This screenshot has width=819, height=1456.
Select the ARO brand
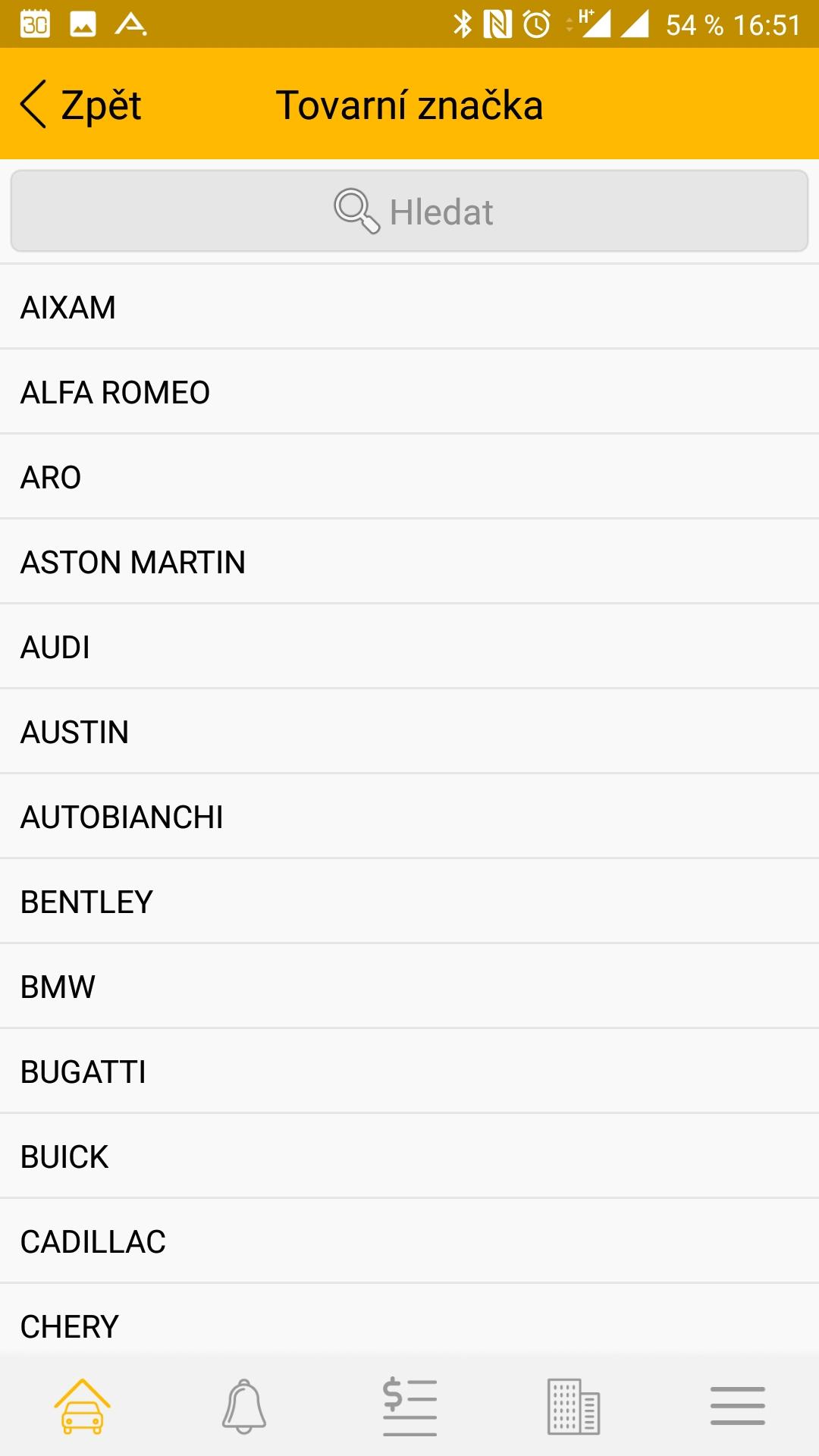tap(409, 477)
